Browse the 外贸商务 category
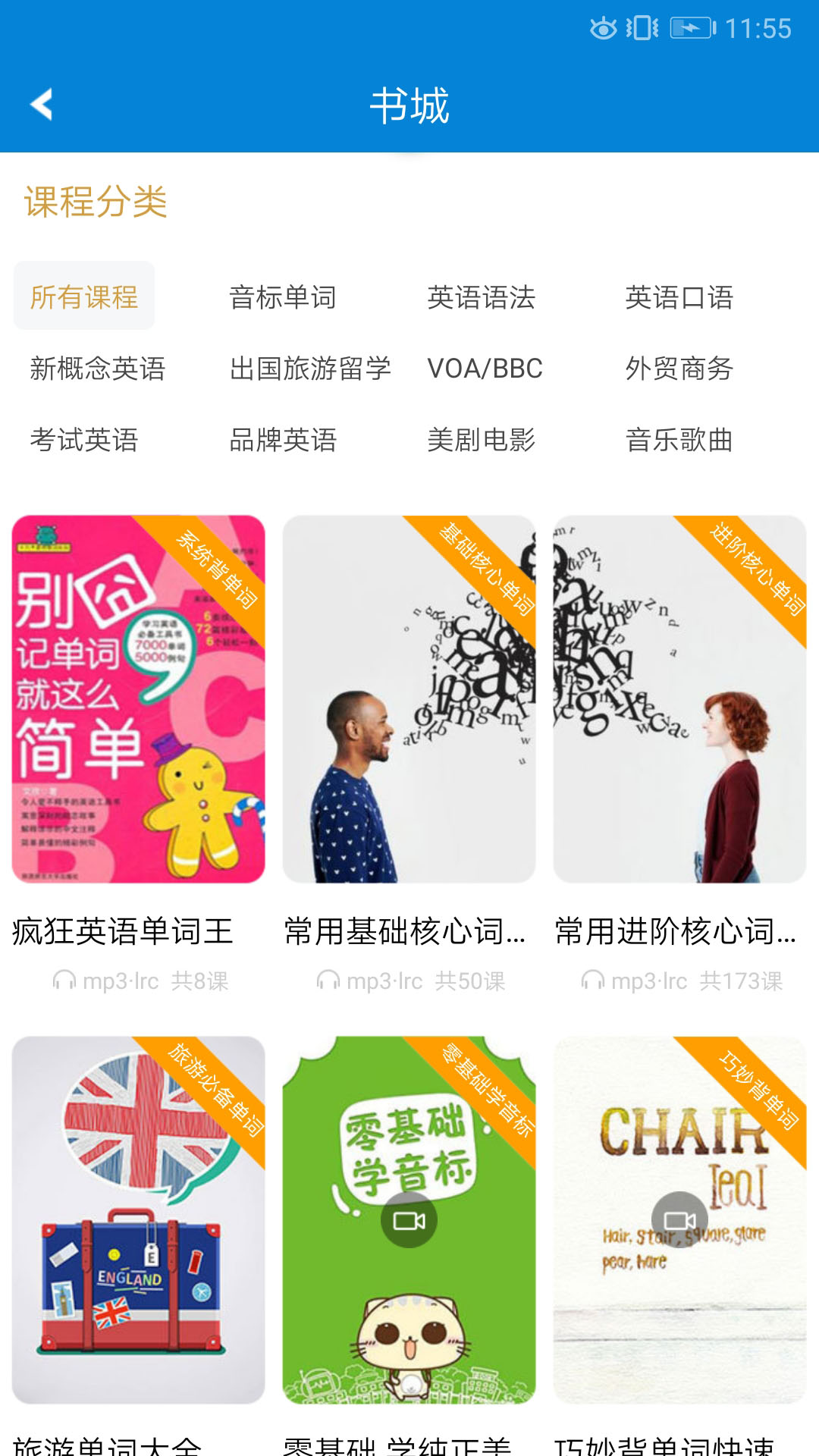Screen dimensions: 819x1456 click(679, 368)
